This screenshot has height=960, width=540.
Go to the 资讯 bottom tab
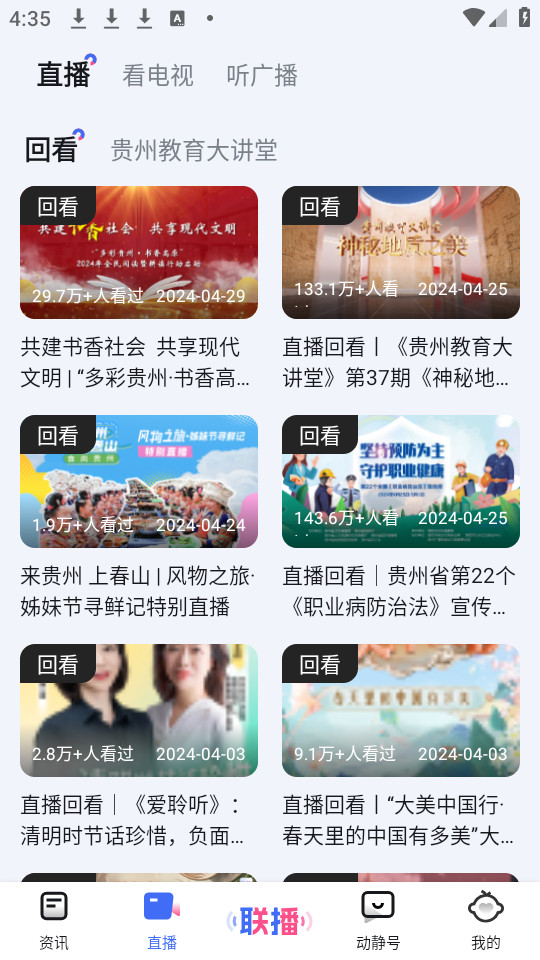pos(54,921)
